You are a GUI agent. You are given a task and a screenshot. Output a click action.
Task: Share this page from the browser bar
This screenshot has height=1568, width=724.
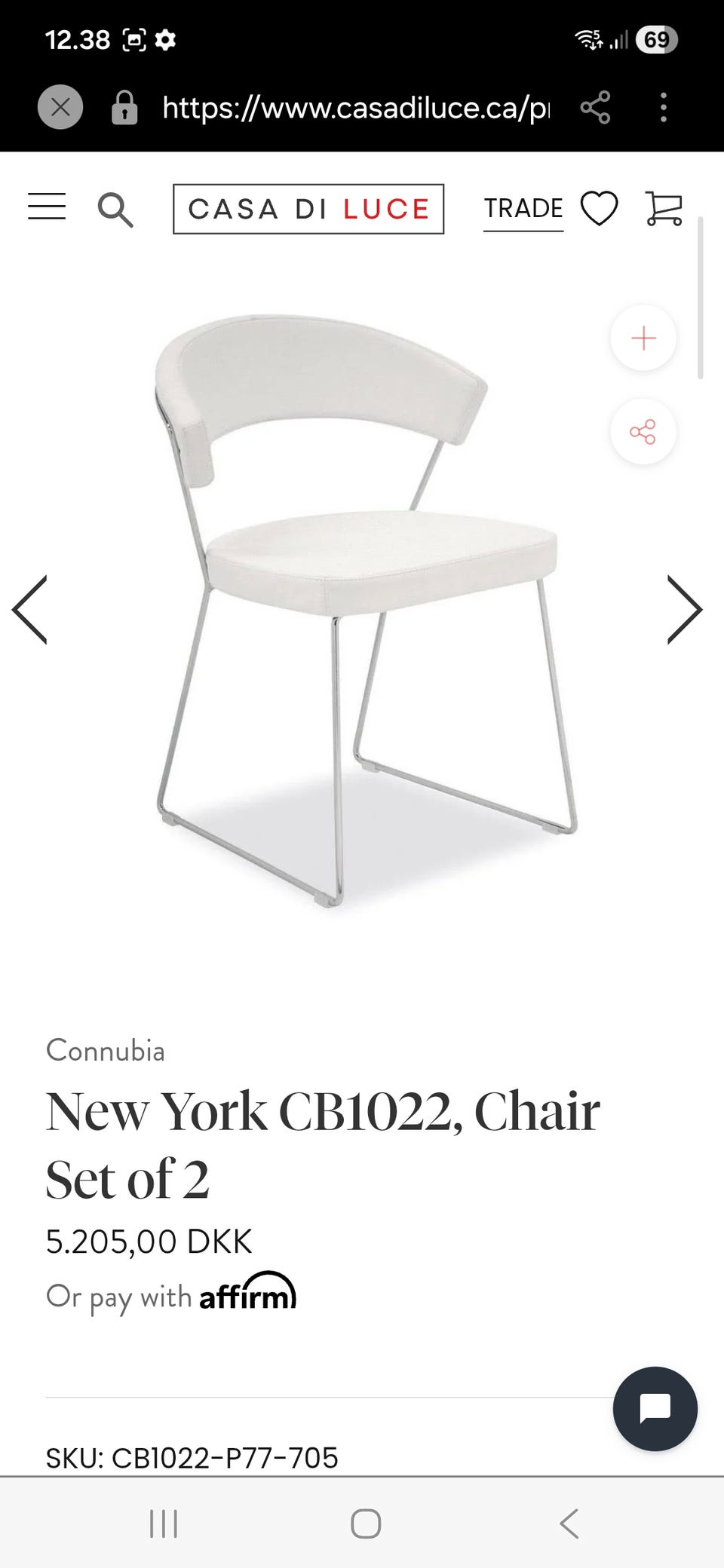click(x=595, y=108)
